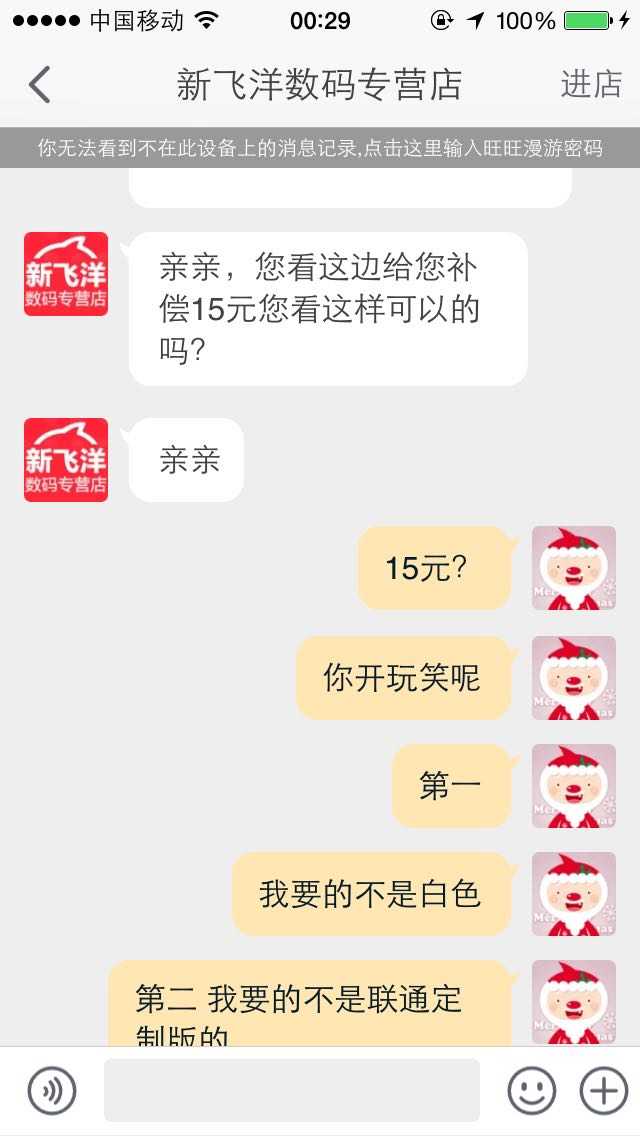
Task: Open the plus attachment menu
Action: pyautogui.click(x=604, y=1090)
